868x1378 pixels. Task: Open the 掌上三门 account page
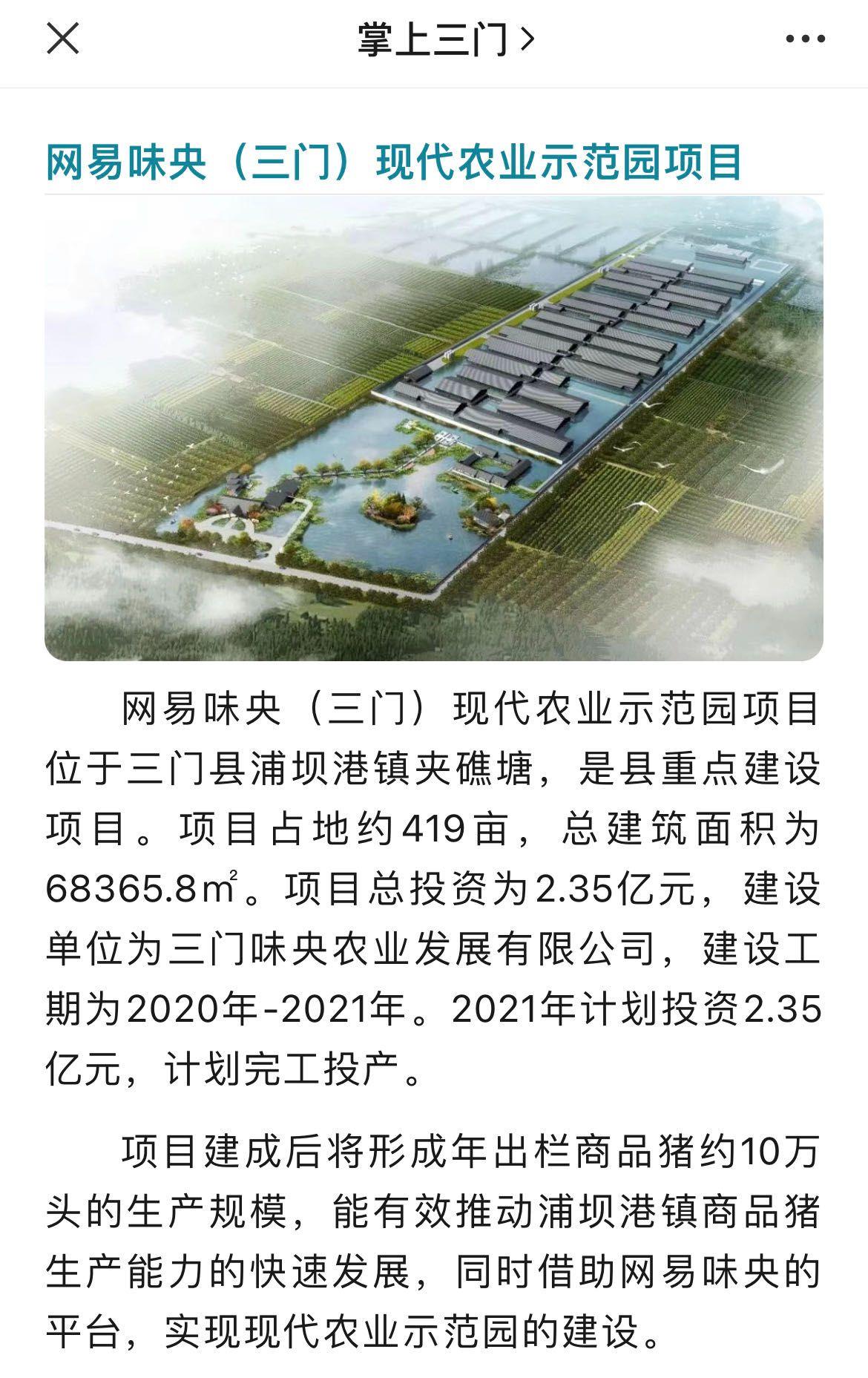click(x=444, y=39)
